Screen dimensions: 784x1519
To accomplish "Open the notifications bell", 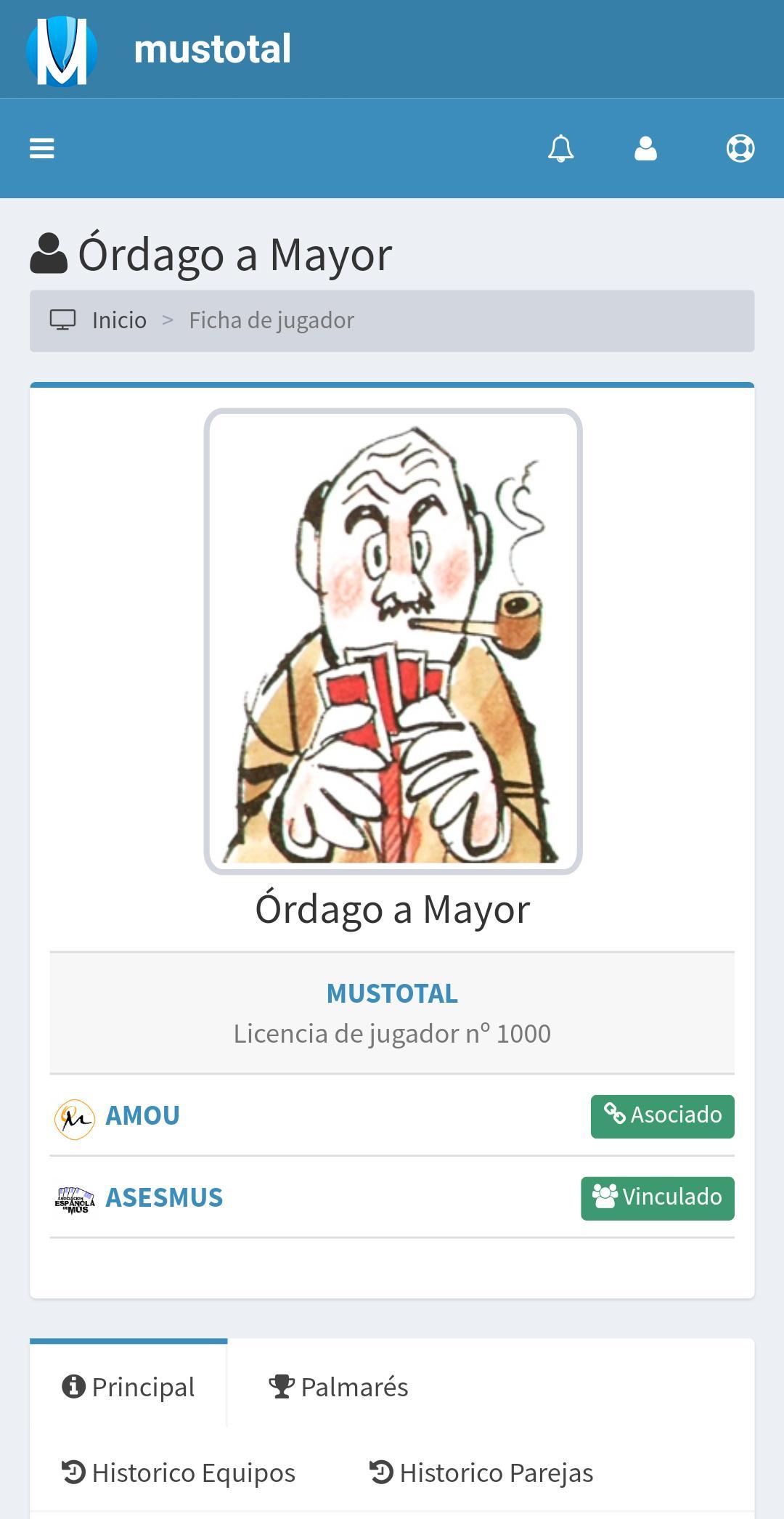I will pos(560,148).
